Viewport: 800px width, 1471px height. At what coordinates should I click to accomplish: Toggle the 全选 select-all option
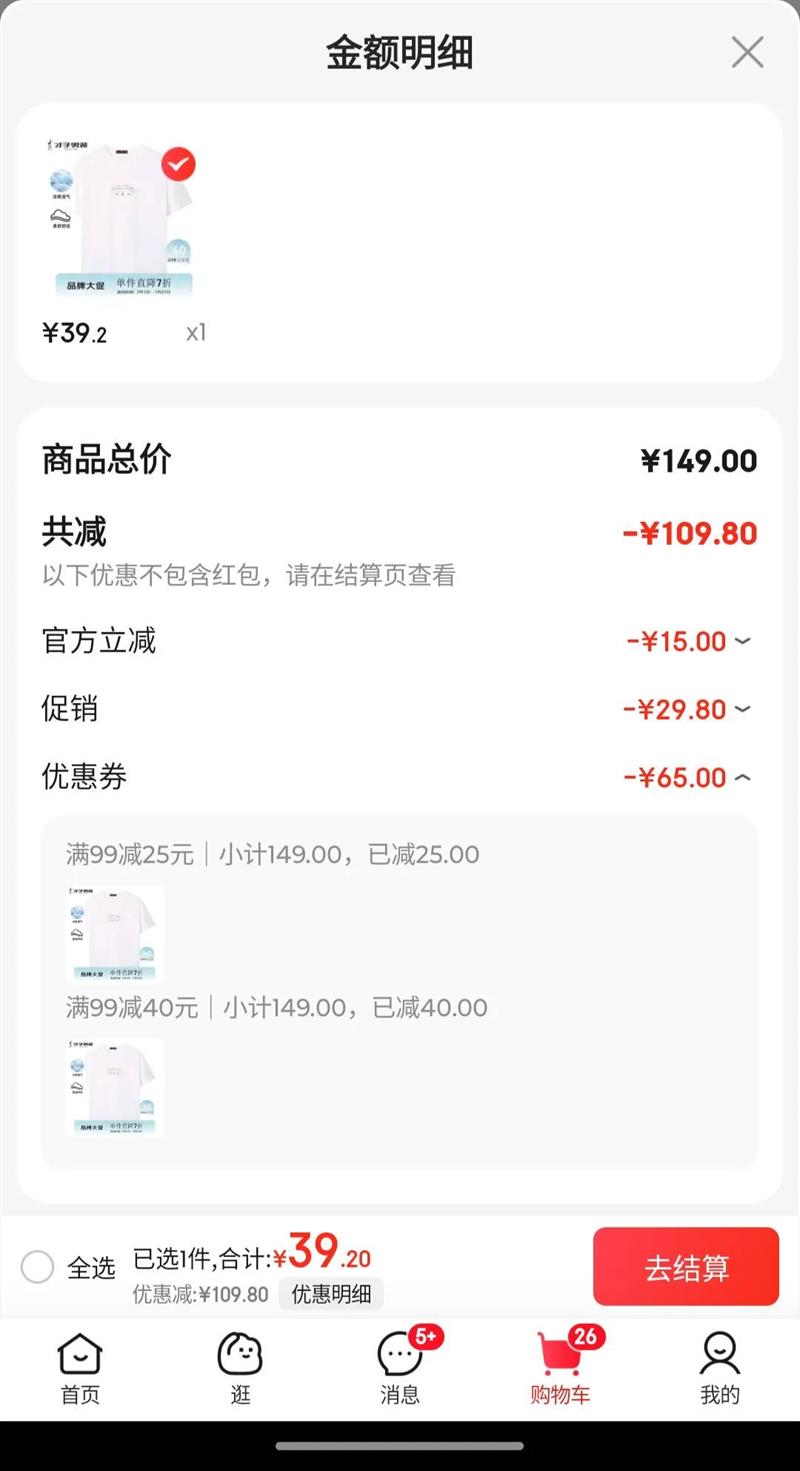[x=38, y=1267]
